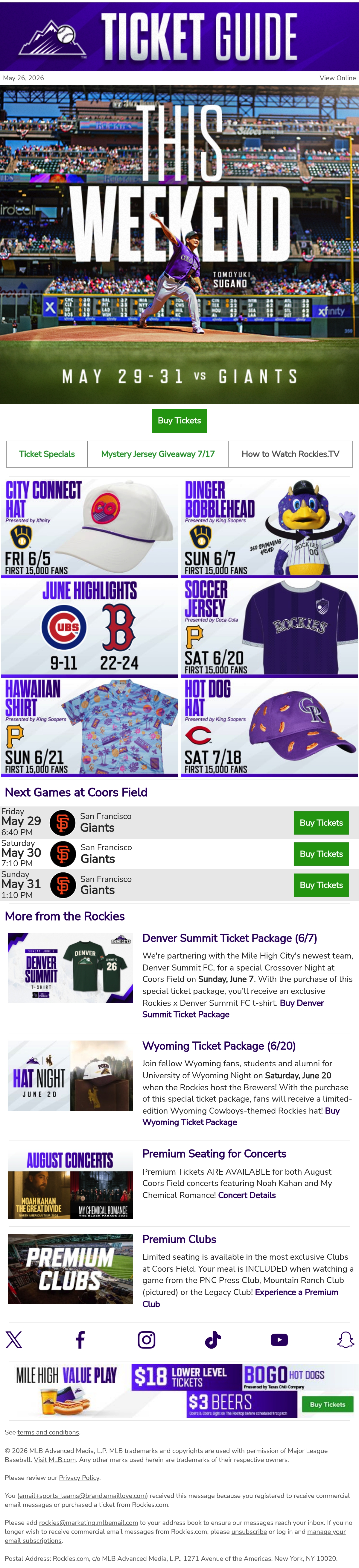
Task: Open the Concert Details link
Action: click(247, 1195)
